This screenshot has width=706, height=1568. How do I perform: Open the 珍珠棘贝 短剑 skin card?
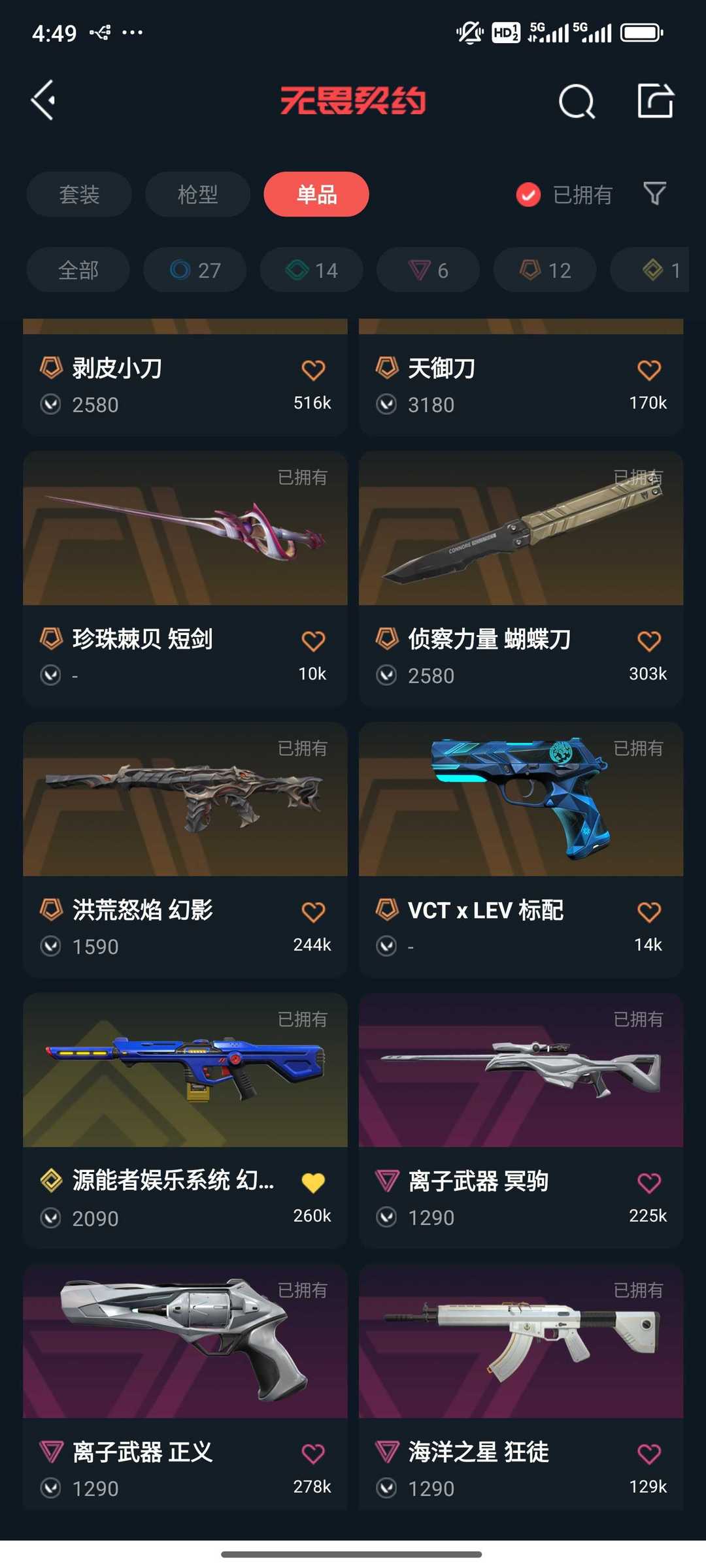[185, 579]
